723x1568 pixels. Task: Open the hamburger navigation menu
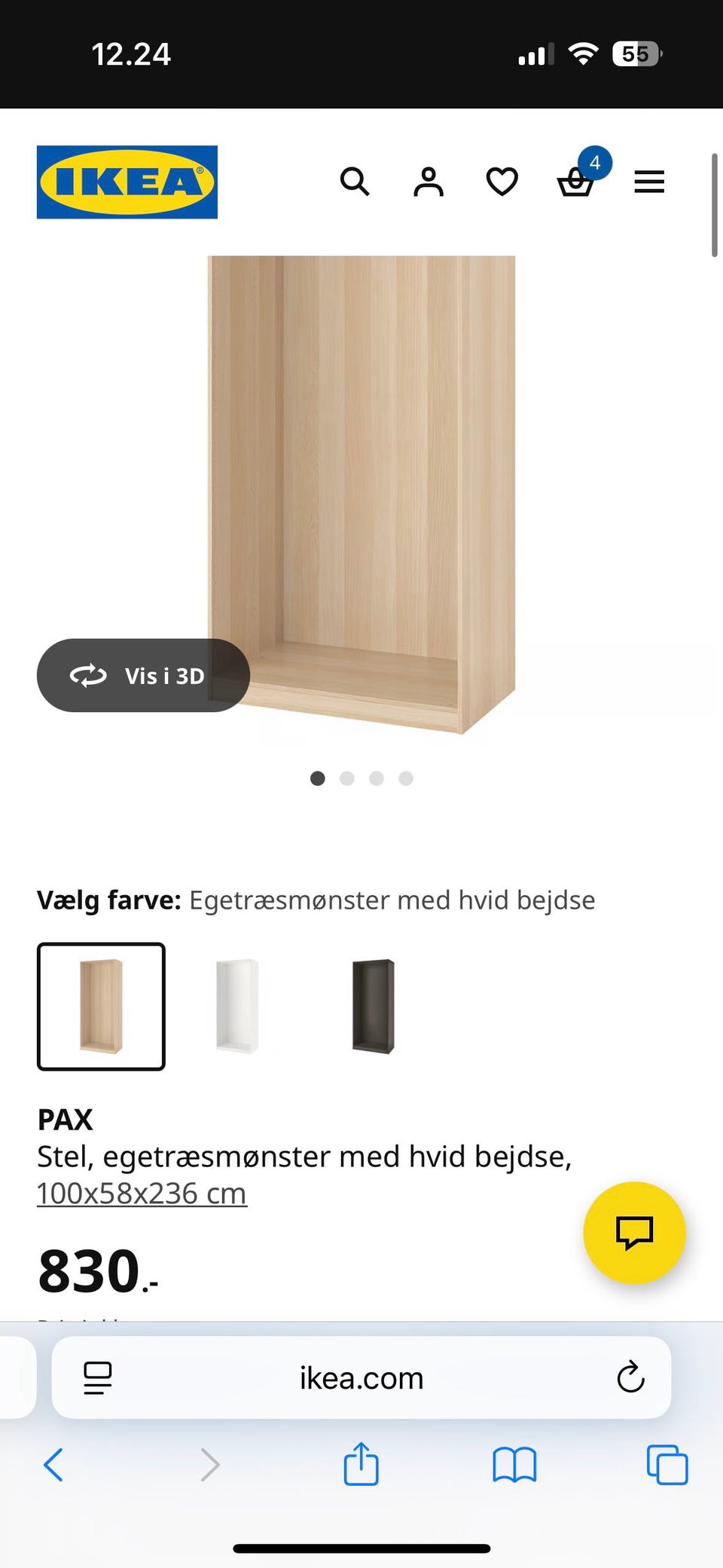point(648,182)
